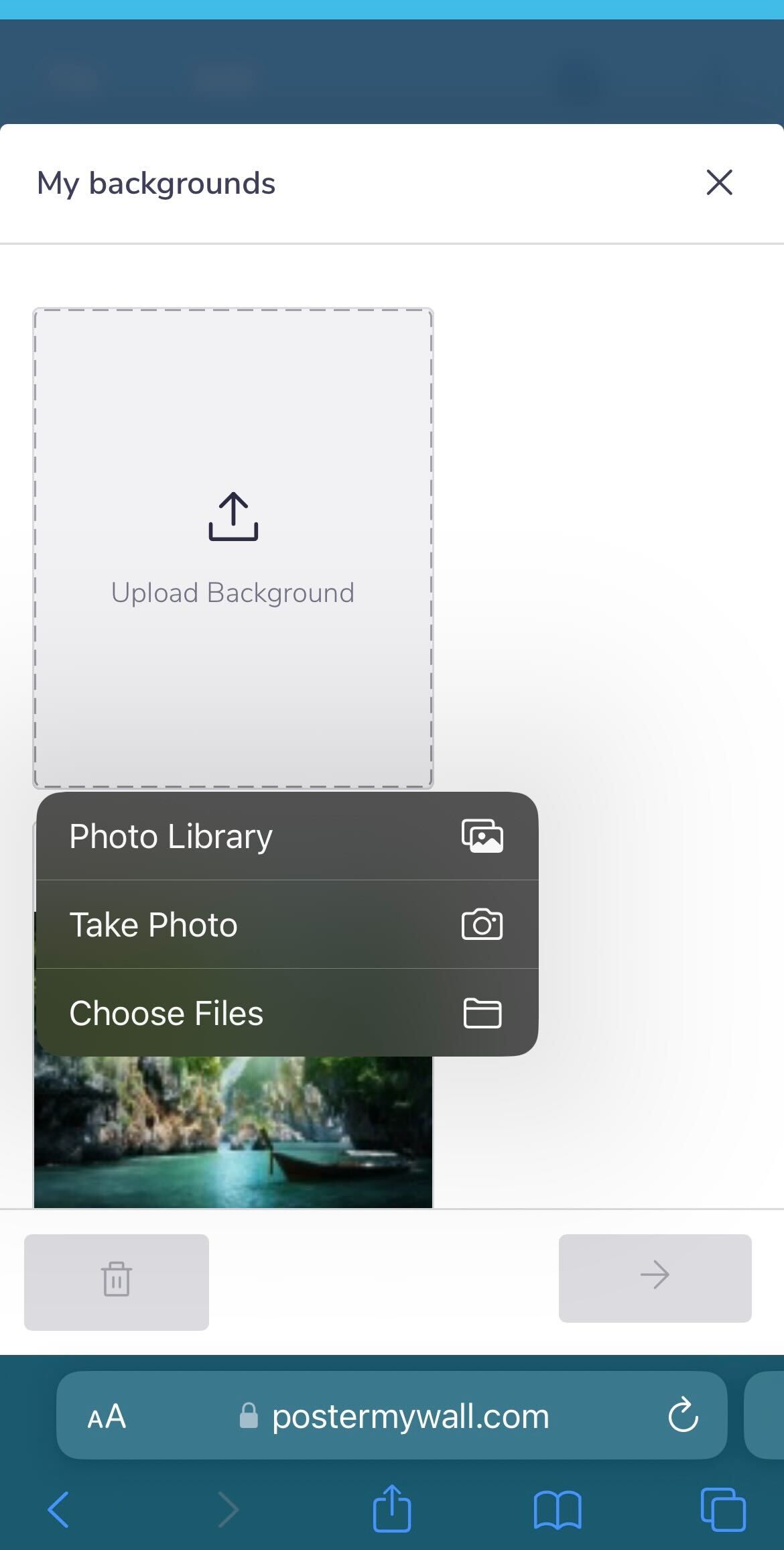
Task: Tap the postermywall.com address bar
Action: [x=410, y=1417]
